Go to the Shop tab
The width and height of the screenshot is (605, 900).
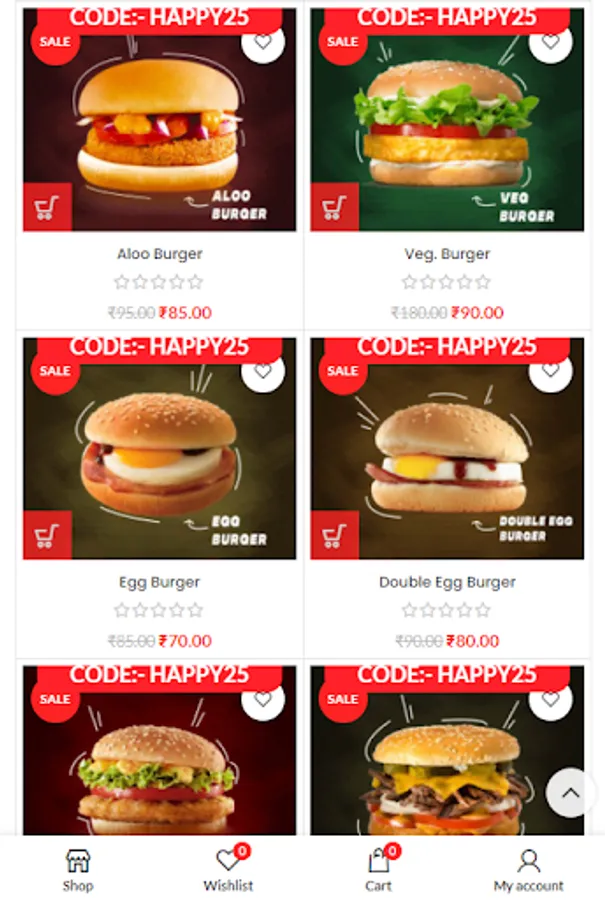[78, 871]
